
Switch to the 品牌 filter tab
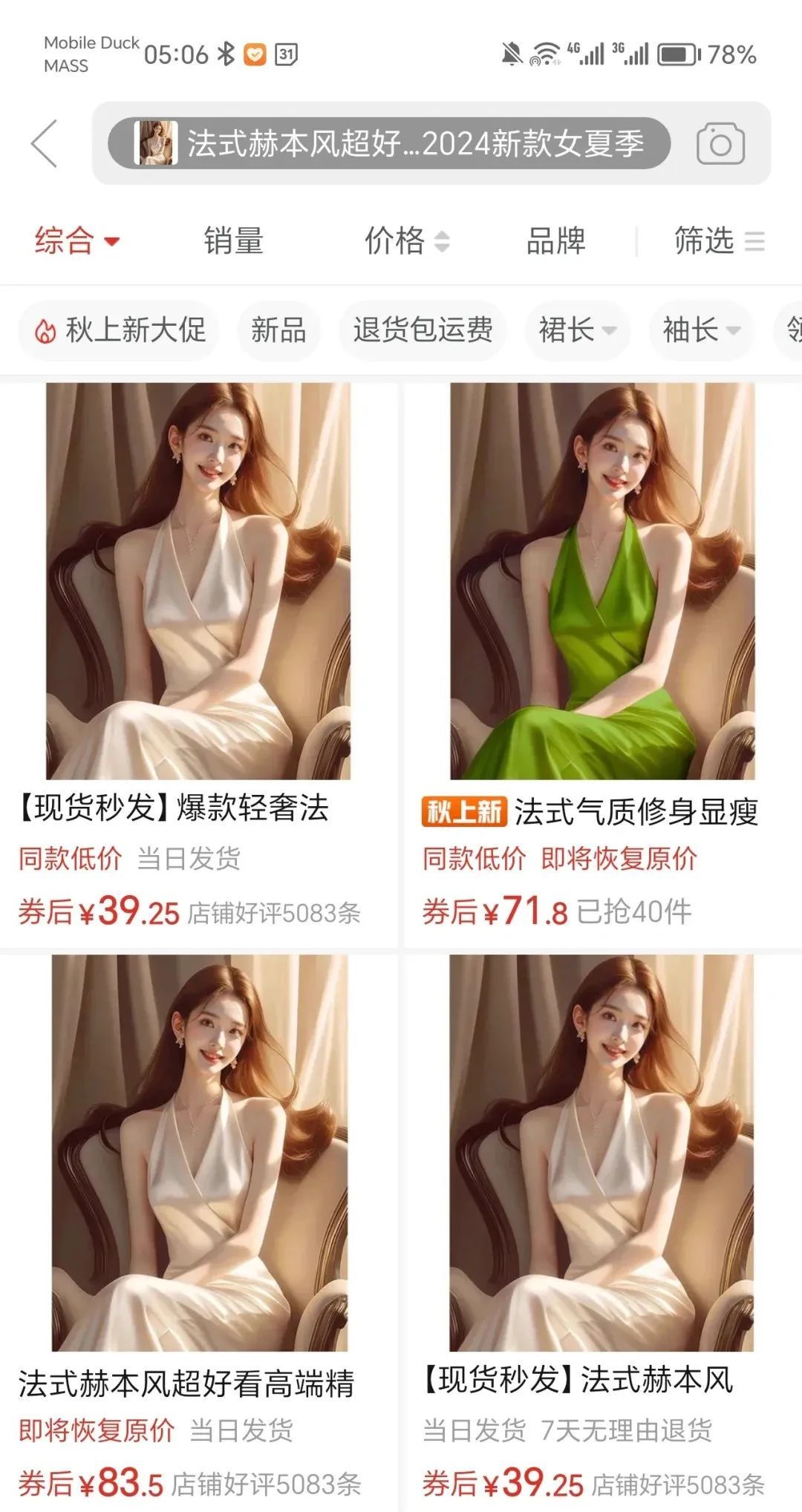(555, 241)
